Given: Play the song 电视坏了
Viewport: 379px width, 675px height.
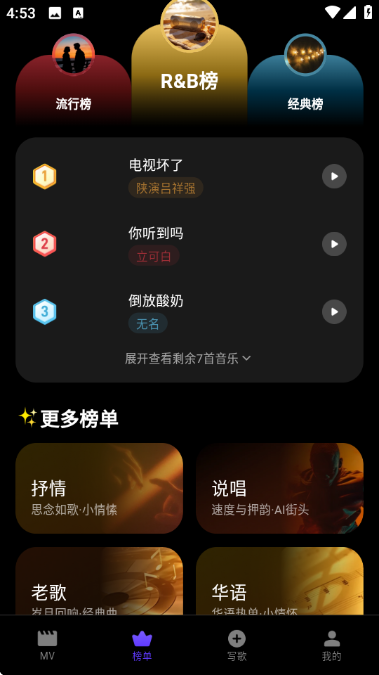Looking at the screenshot, I should click(x=334, y=176).
